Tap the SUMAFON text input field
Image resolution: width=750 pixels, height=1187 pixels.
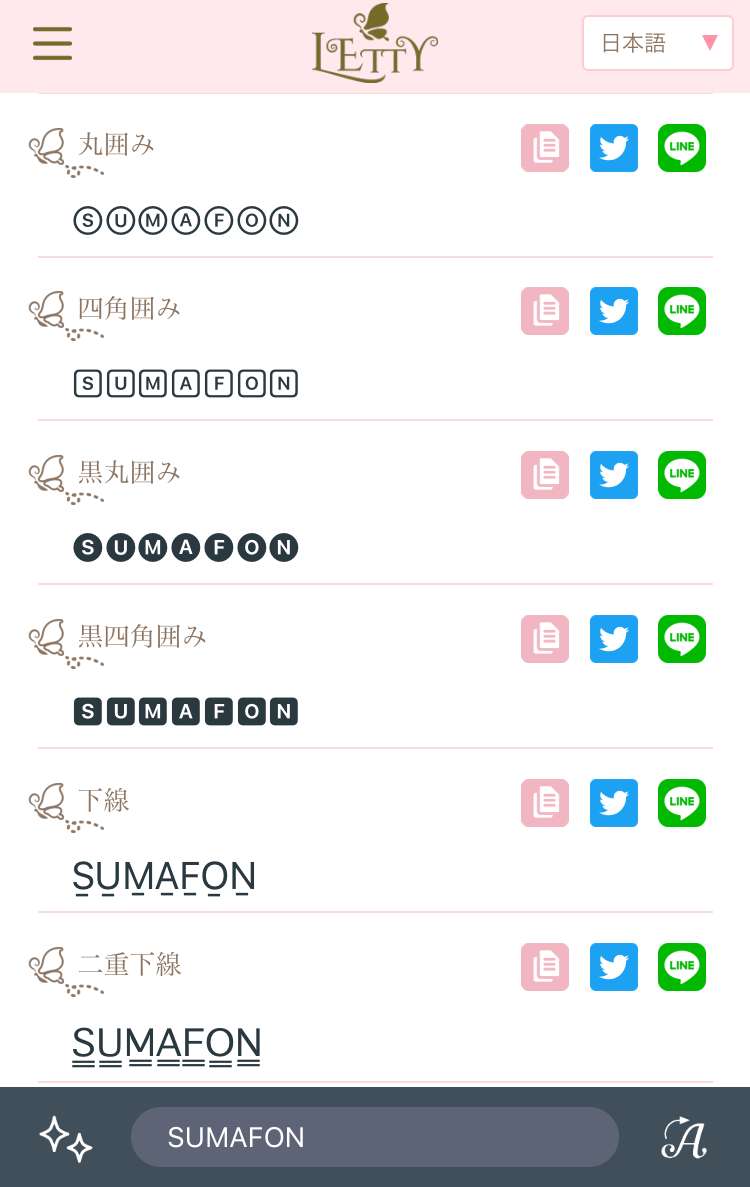[374, 1137]
